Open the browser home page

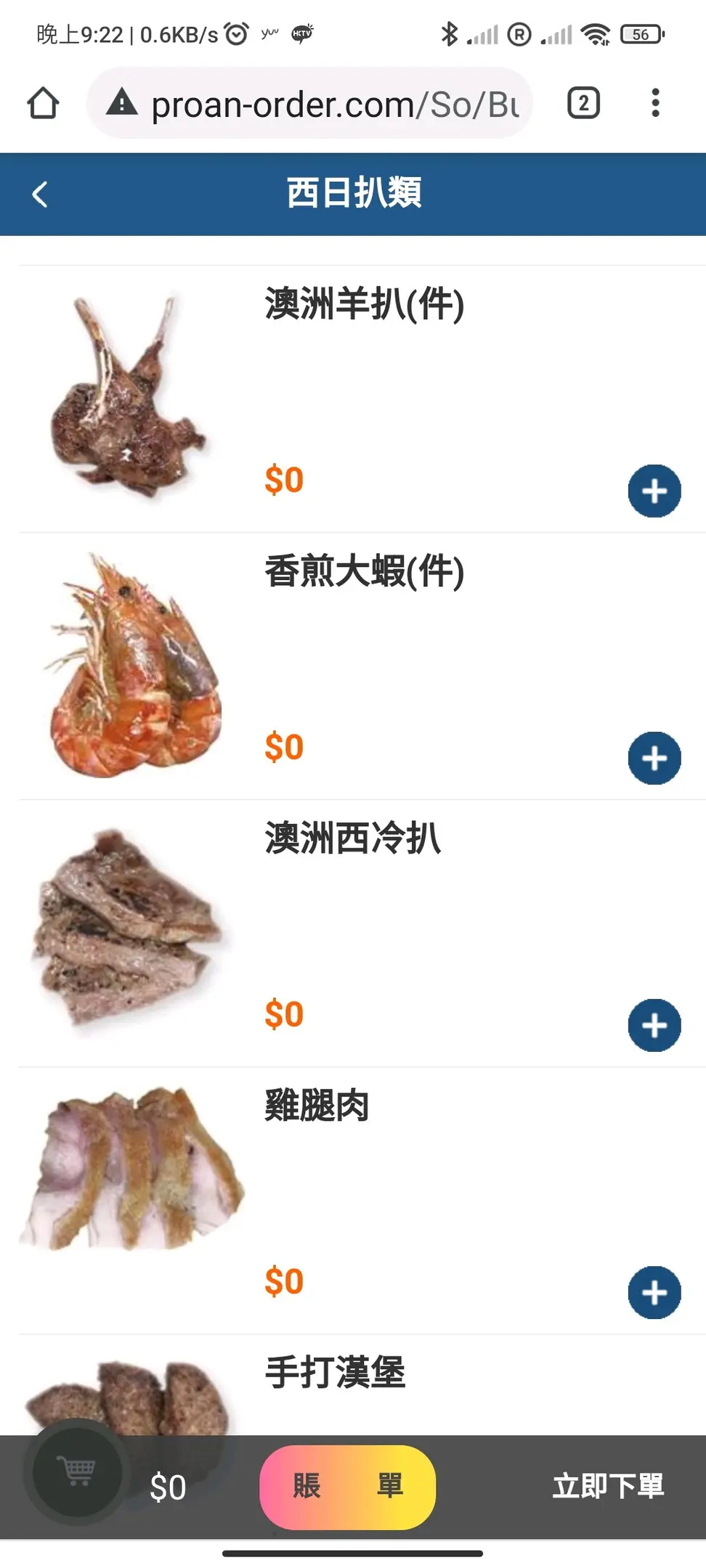point(43,103)
